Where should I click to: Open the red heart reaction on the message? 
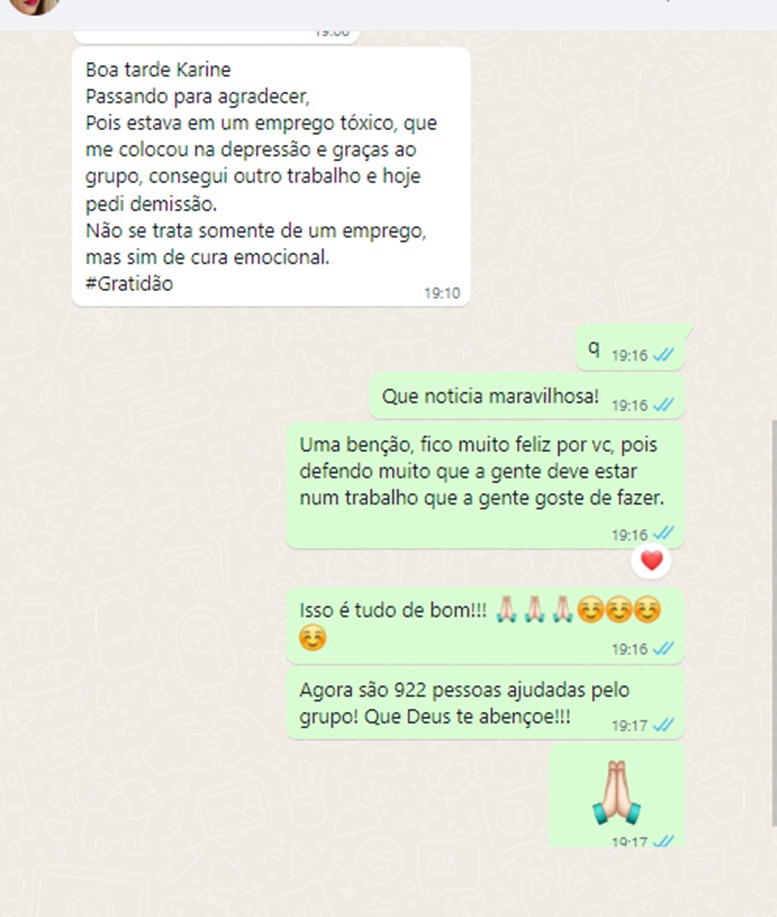tap(652, 562)
